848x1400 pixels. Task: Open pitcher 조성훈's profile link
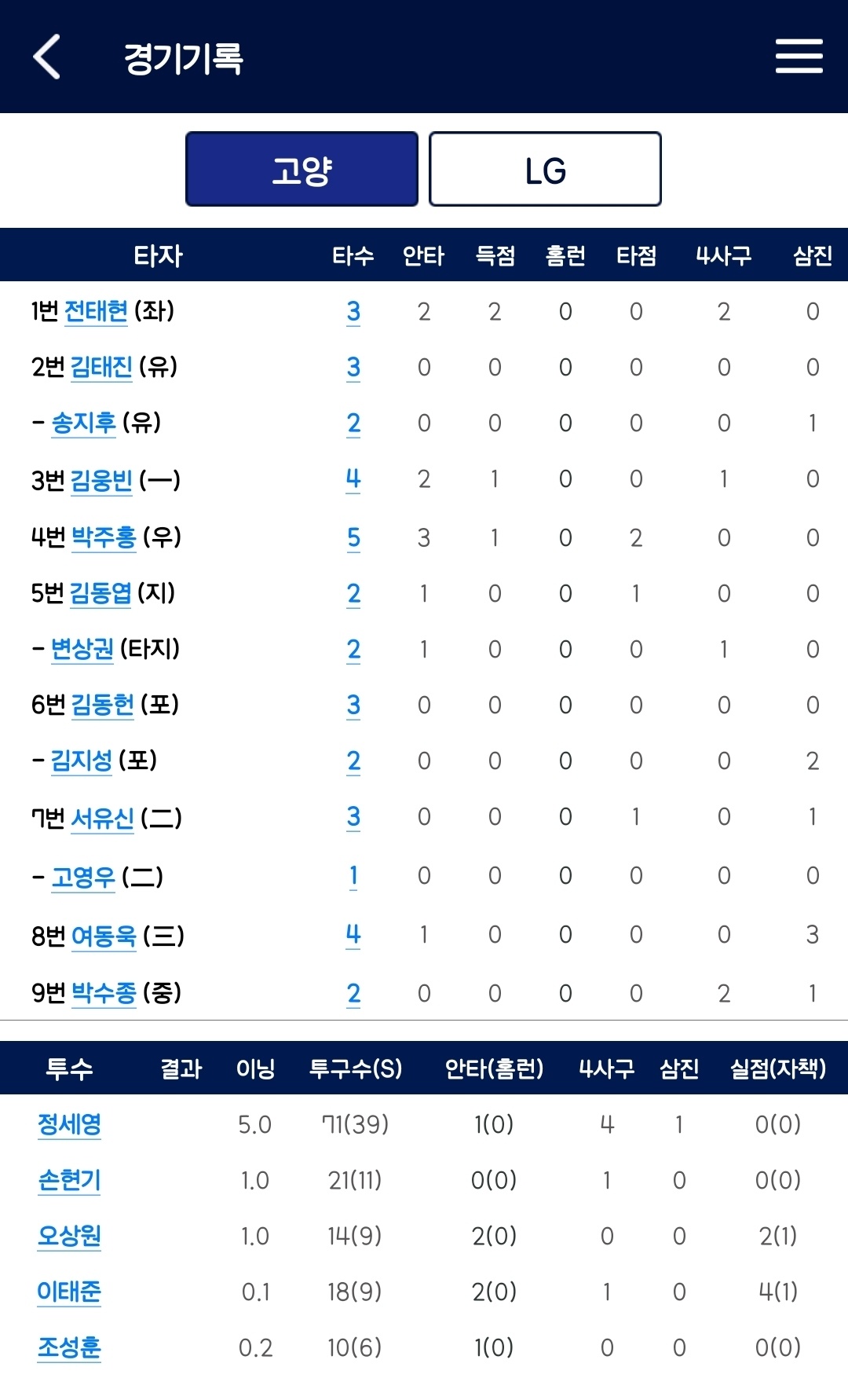click(69, 1347)
